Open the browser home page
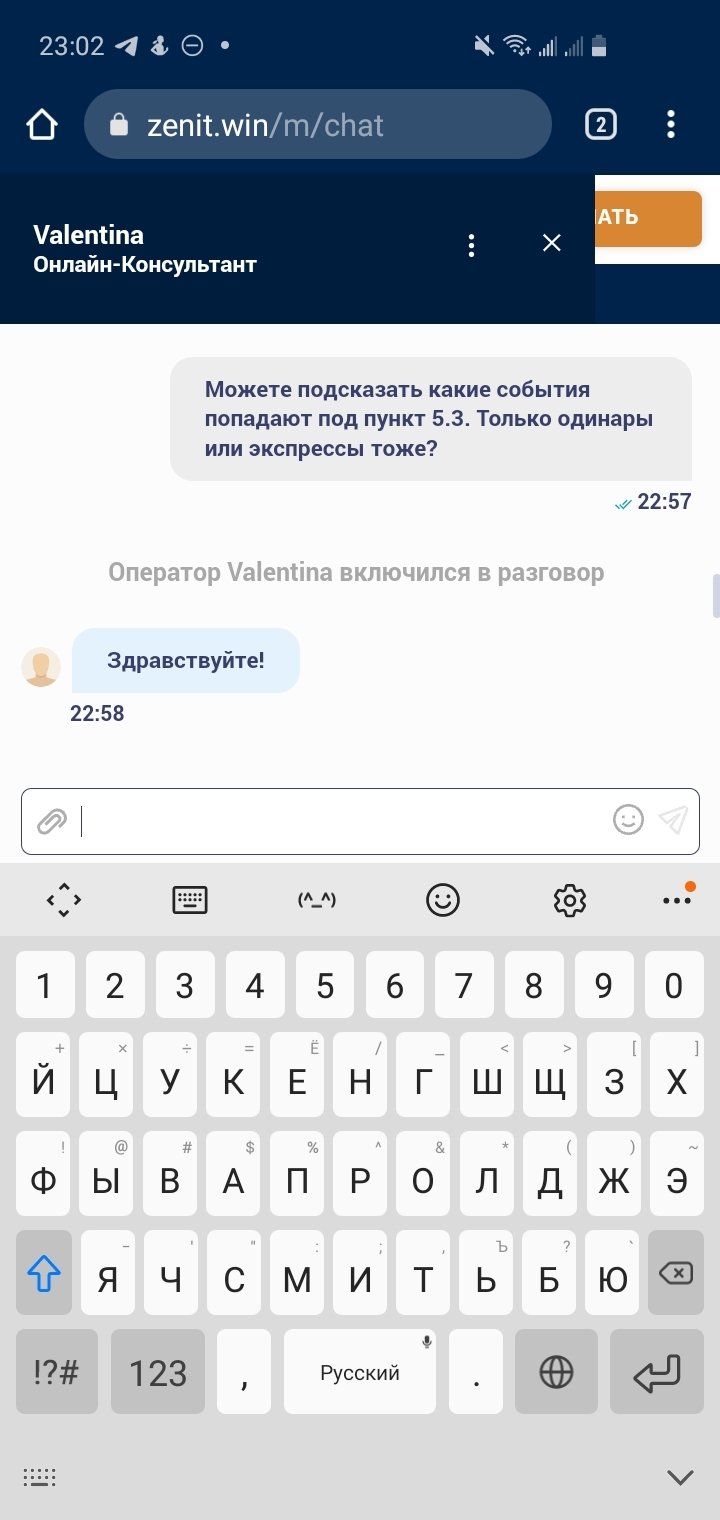This screenshot has width=720, height=1520. coord(42,125)
